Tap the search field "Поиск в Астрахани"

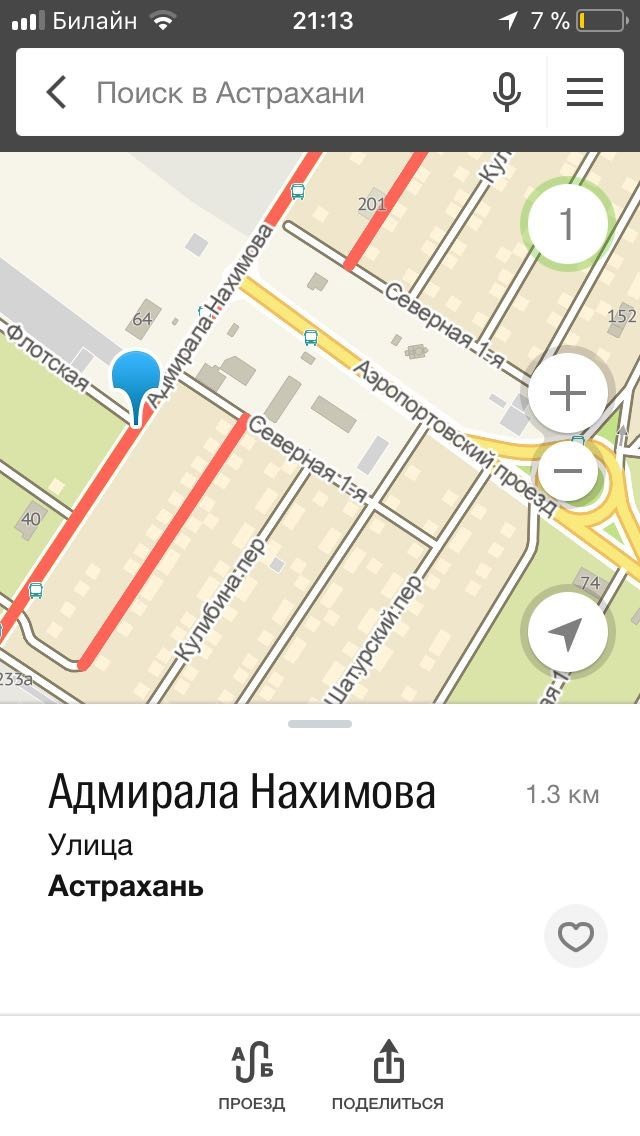[x=280, y=93]
